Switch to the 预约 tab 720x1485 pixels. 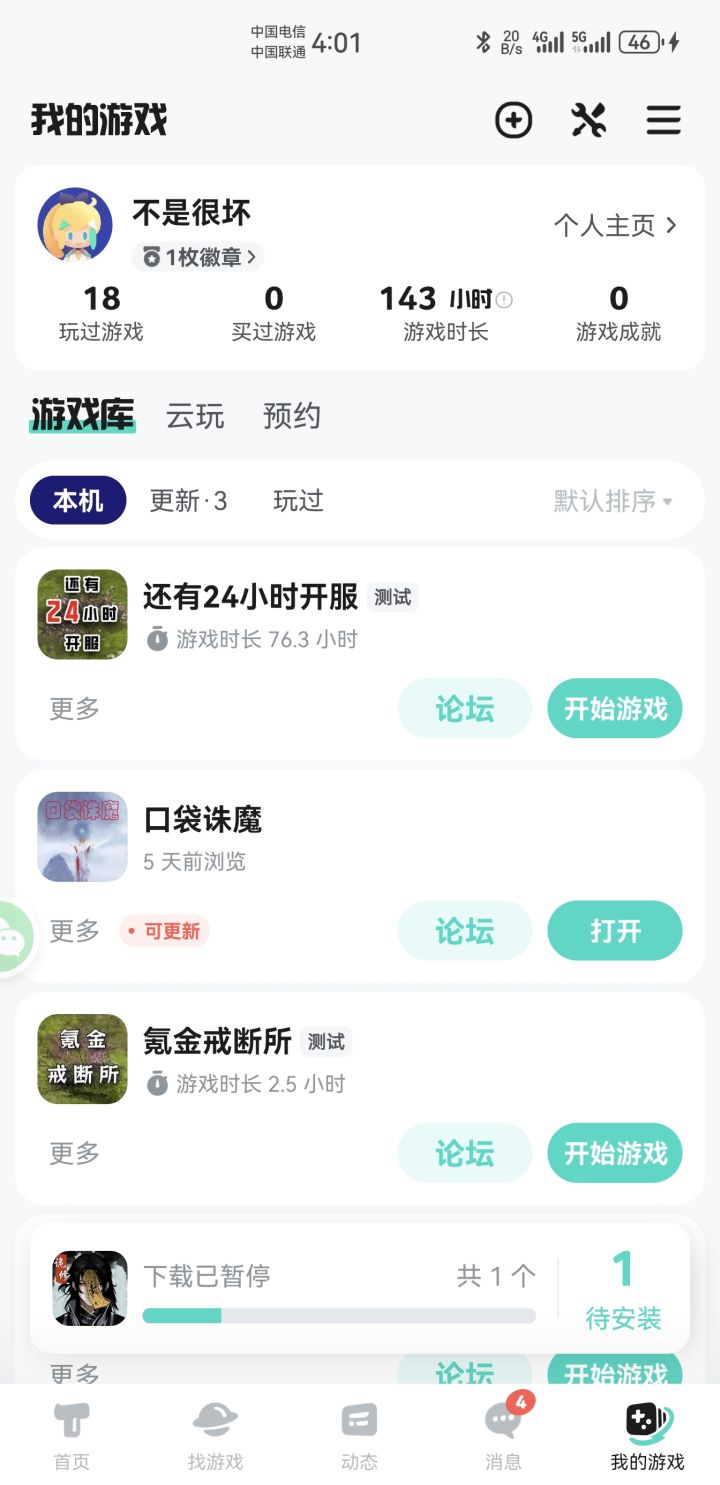tap(291, 416)
